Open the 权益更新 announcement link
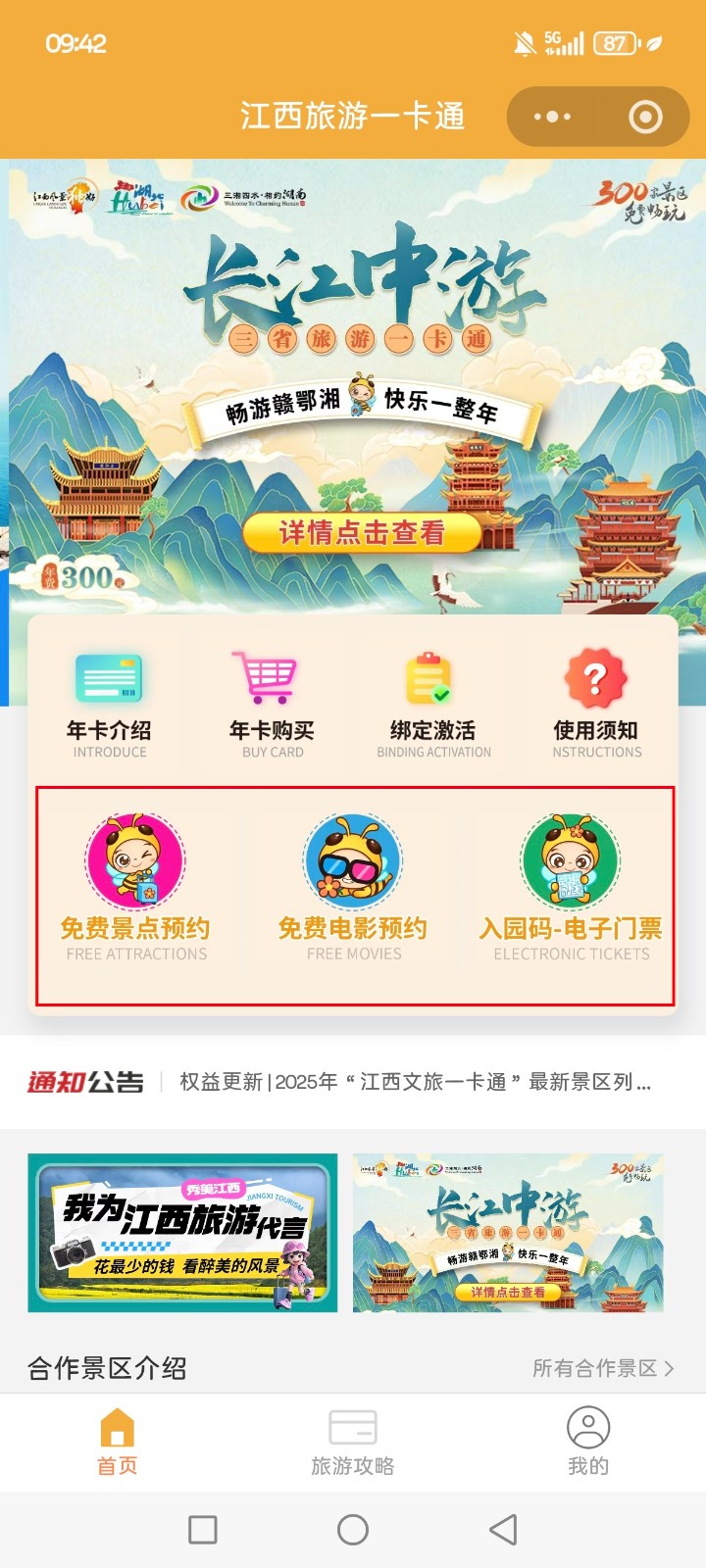Screen dimensions: 706x1568 [x=412, y=1082]
